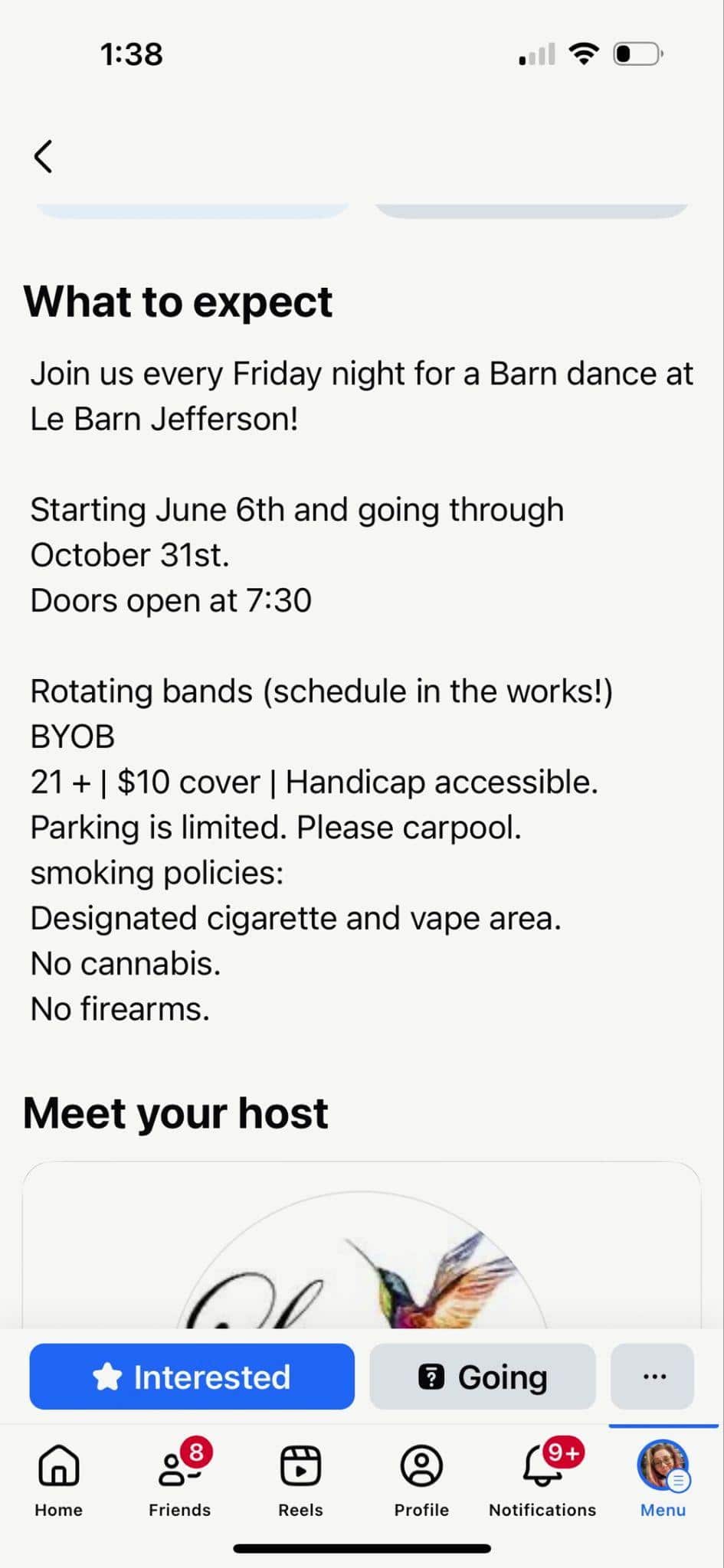
Task: Mark yourself as Interested in the event
Action: (192, 1377)
